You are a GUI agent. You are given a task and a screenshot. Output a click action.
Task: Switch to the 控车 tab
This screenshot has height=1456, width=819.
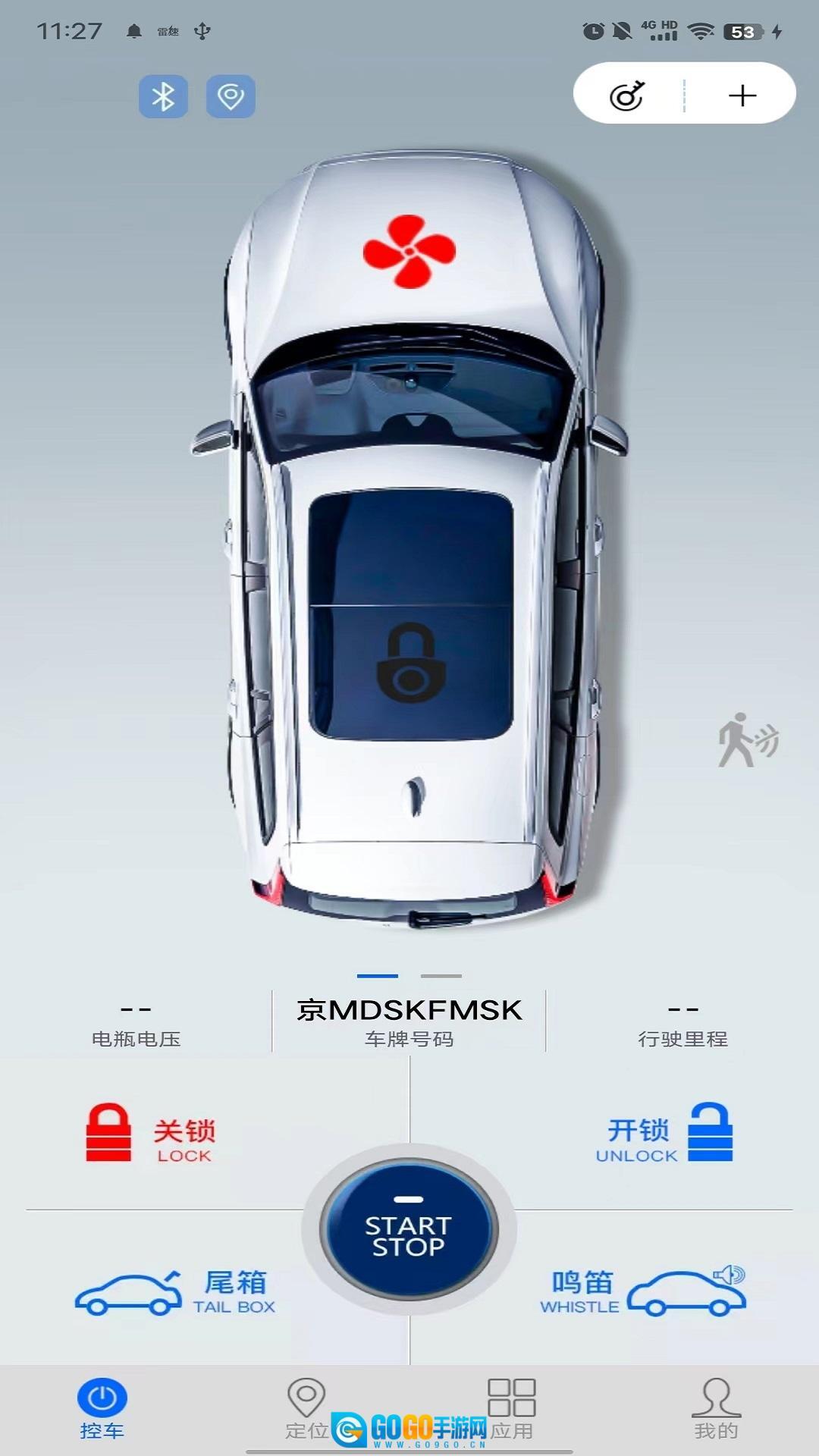coord(102,1409)
